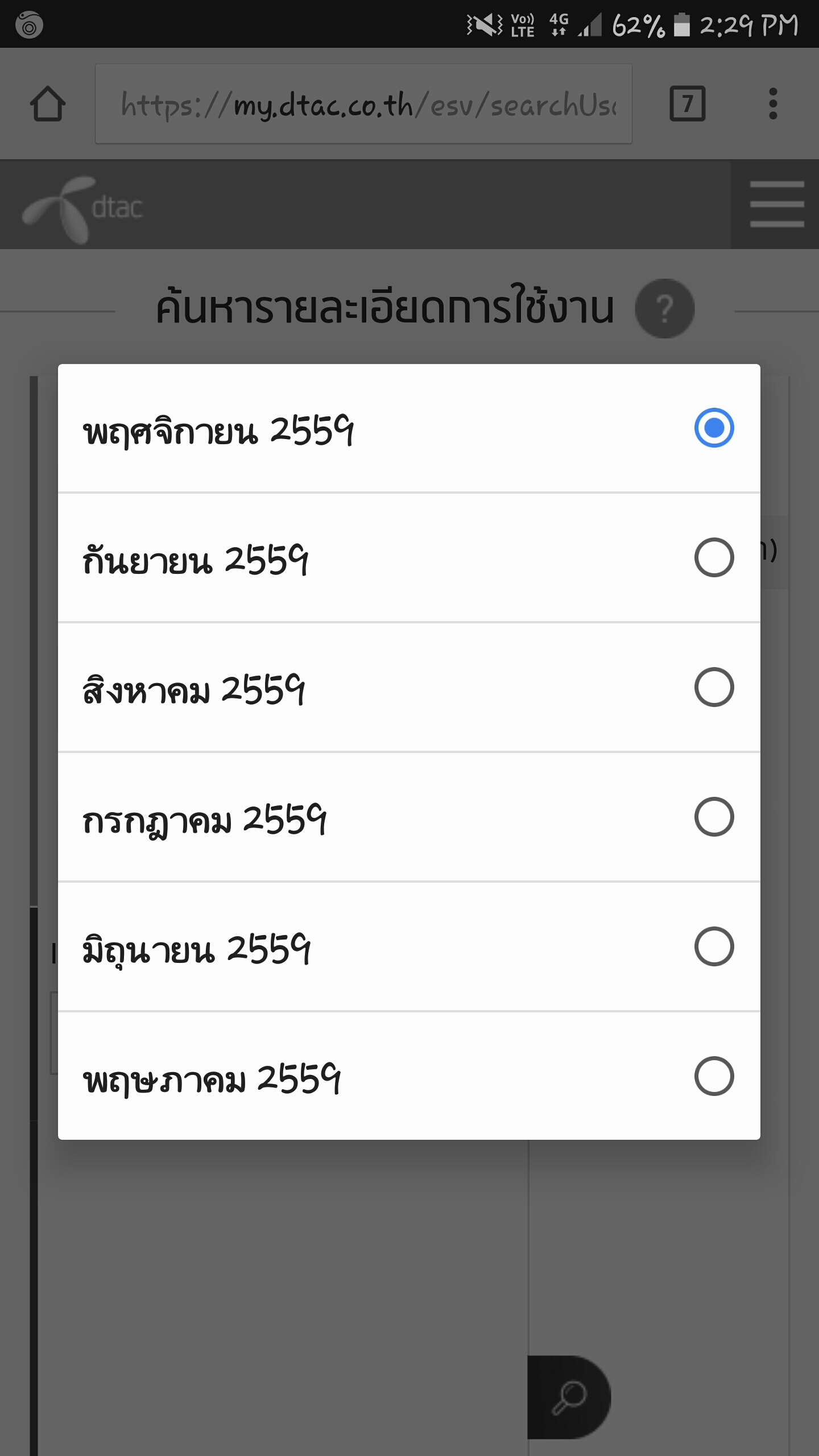819x1456 pixels.
Task: Select พฤศจิกายน 2559 option
Action: (408, 429)
